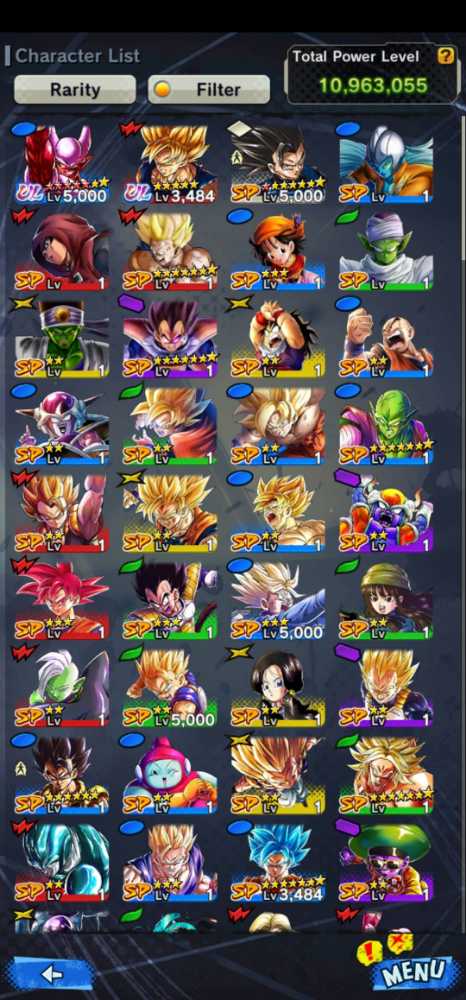The height and width of the screenshot is (1000, 466).
Task: Select the girl with the orange bandana
Action: (x=278, y=251)
